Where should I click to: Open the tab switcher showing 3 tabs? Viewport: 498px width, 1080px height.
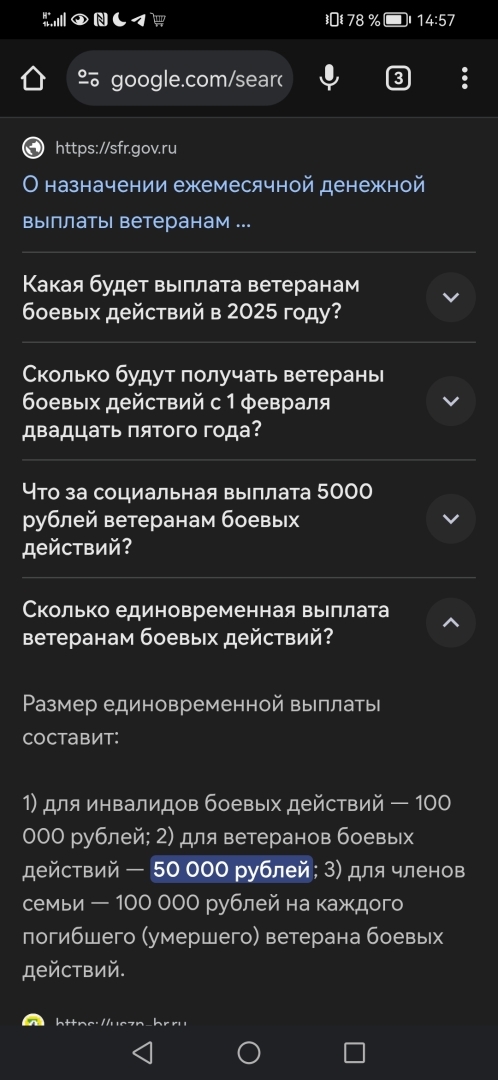[397, 79]
